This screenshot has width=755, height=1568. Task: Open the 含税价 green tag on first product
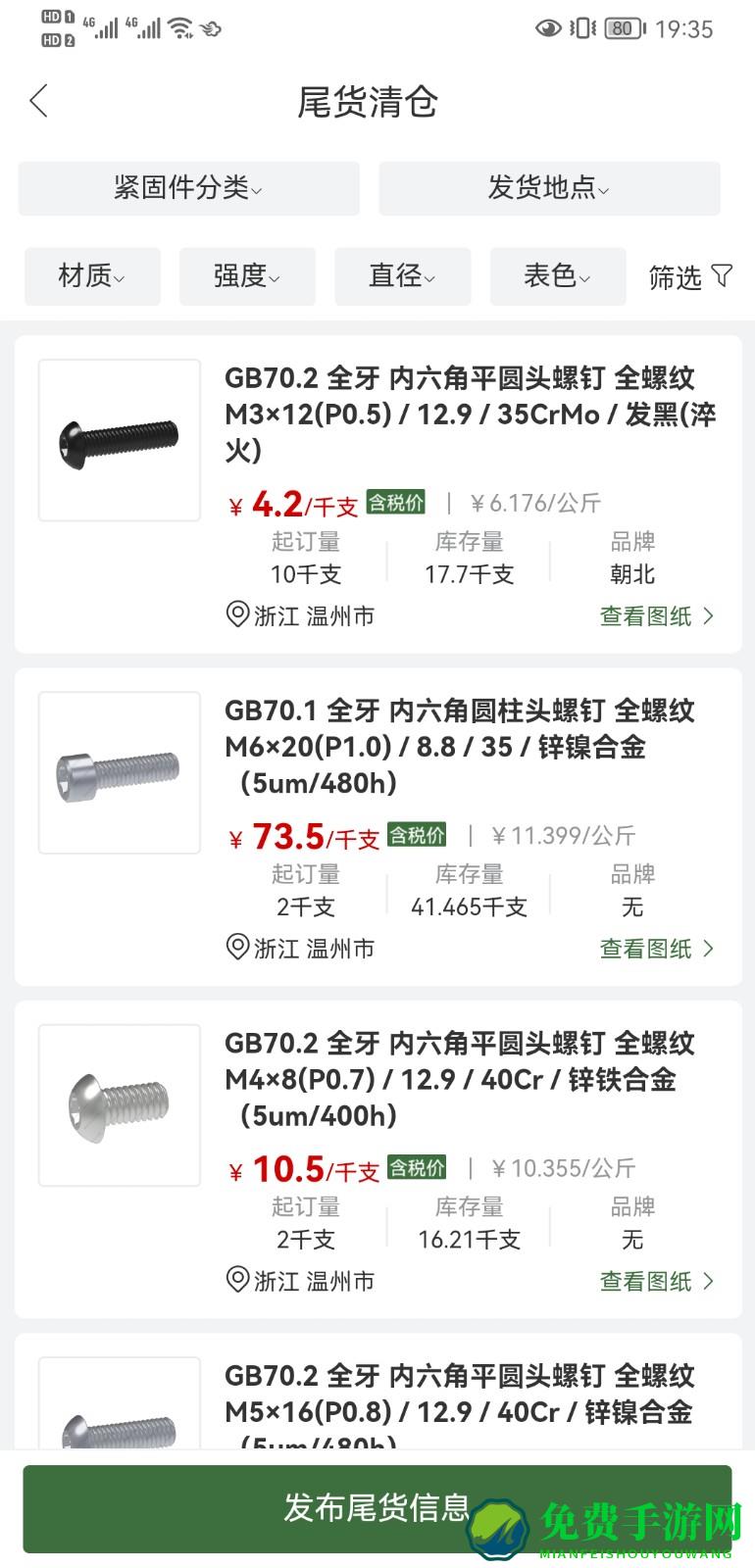pos(395,503)
